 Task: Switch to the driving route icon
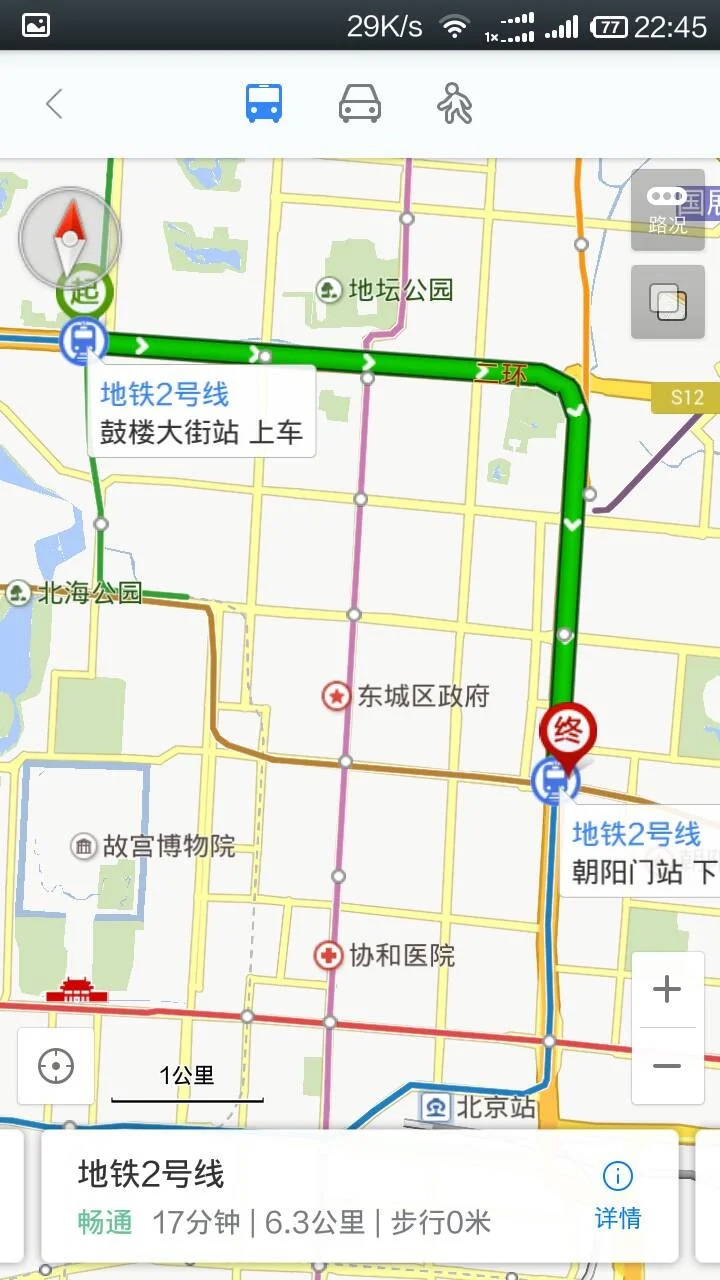pyautogui.click(x=361, y=102)
